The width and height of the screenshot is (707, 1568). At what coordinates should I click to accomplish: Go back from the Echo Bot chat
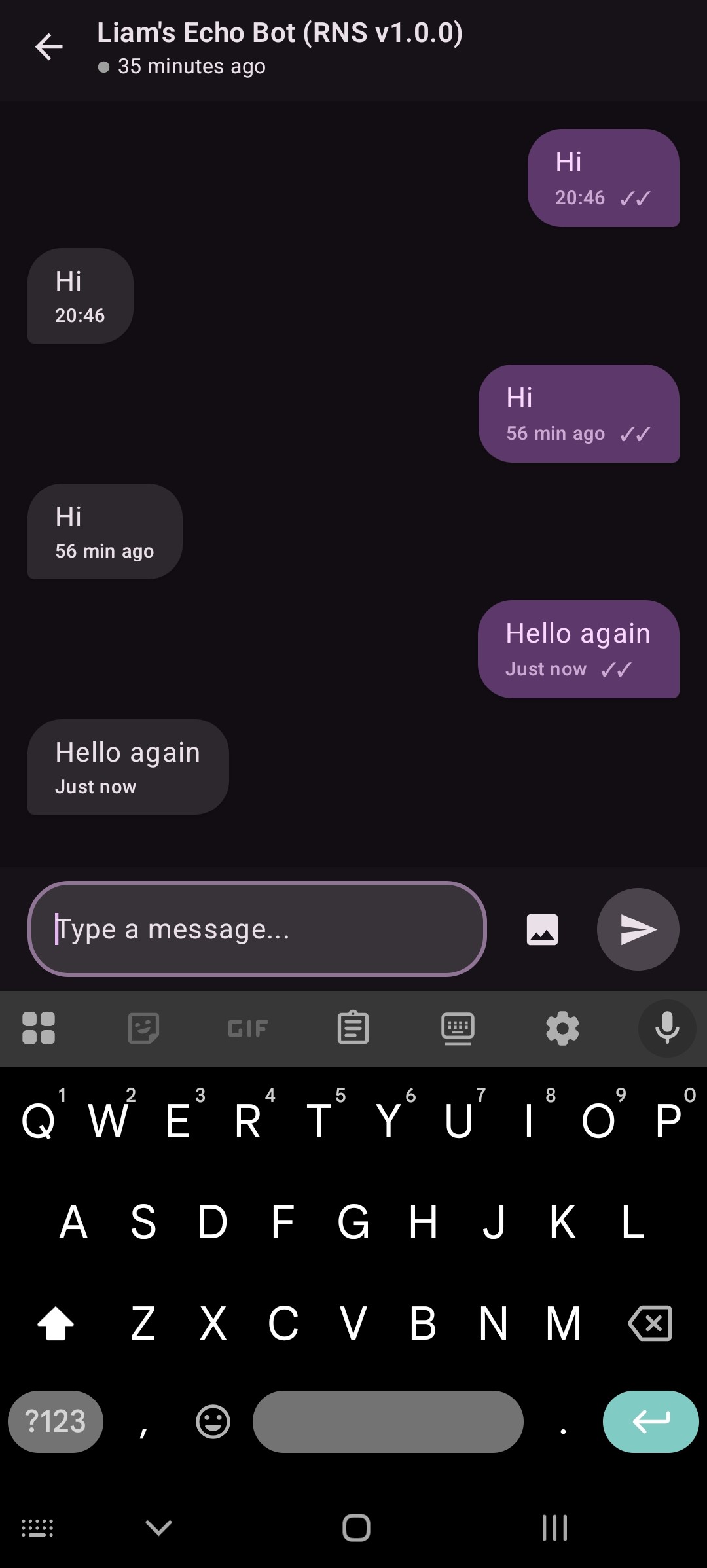pyautogui.click(x=49, y=47)
